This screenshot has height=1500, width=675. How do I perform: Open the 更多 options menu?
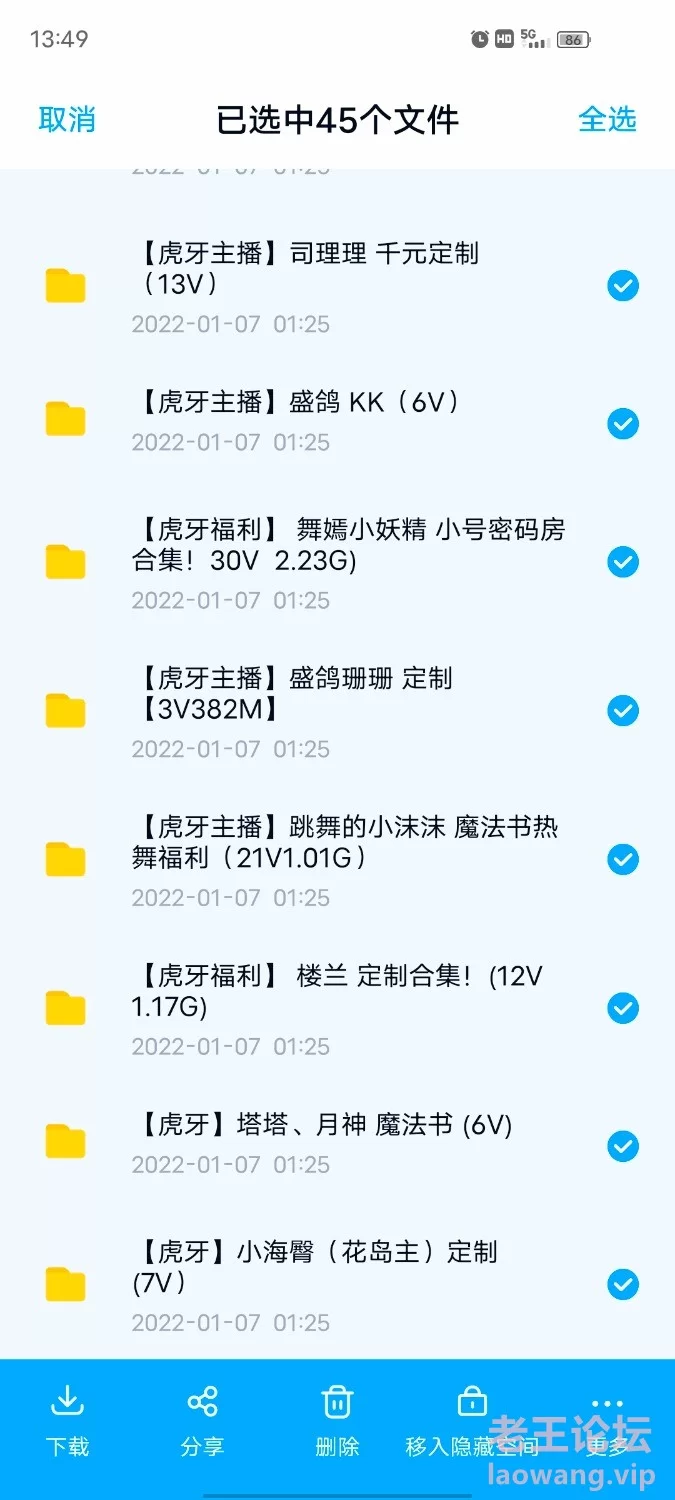pyautogui.click(x=607, y=1419)
